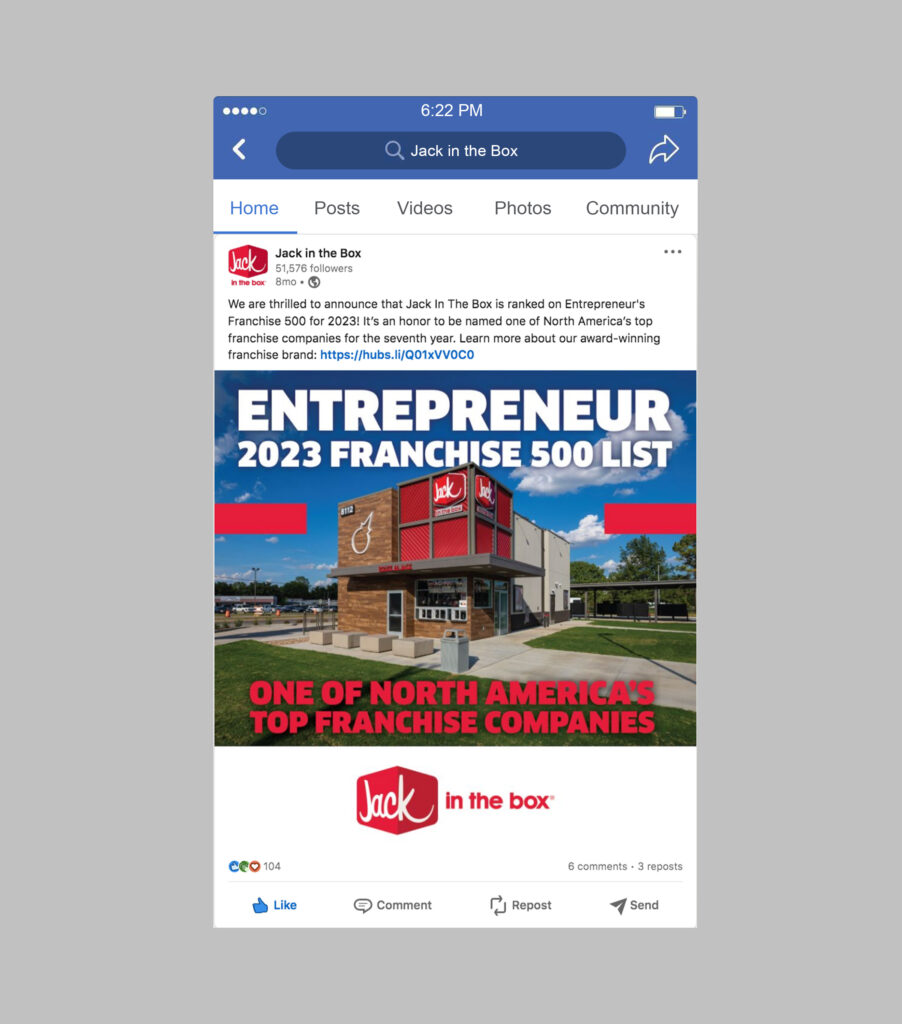Like the Jack in the Box post

274,905
